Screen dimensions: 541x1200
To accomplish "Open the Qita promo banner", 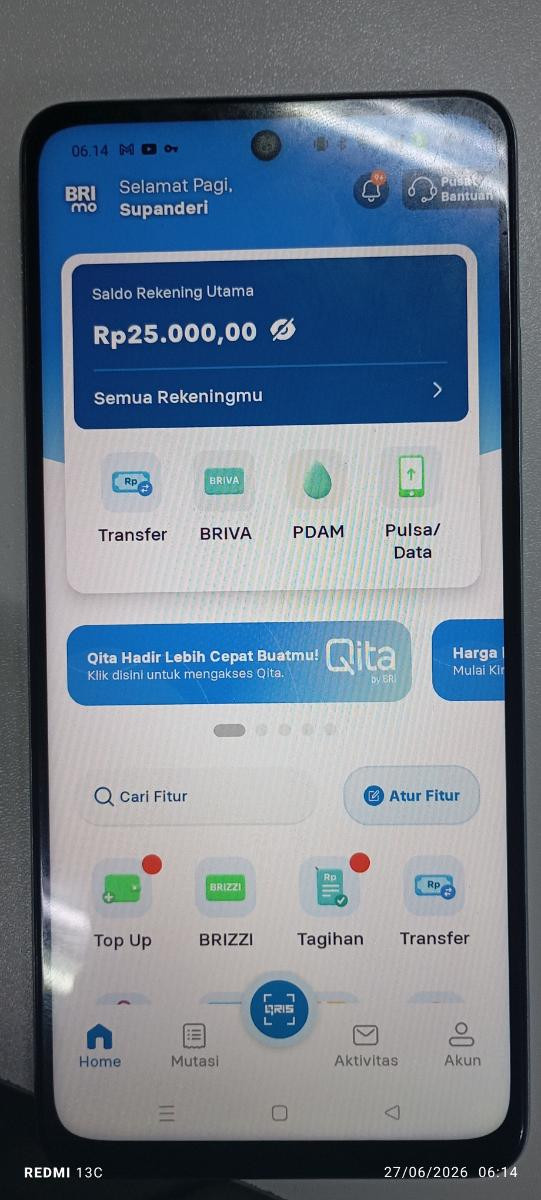I will tap(240, 661).
